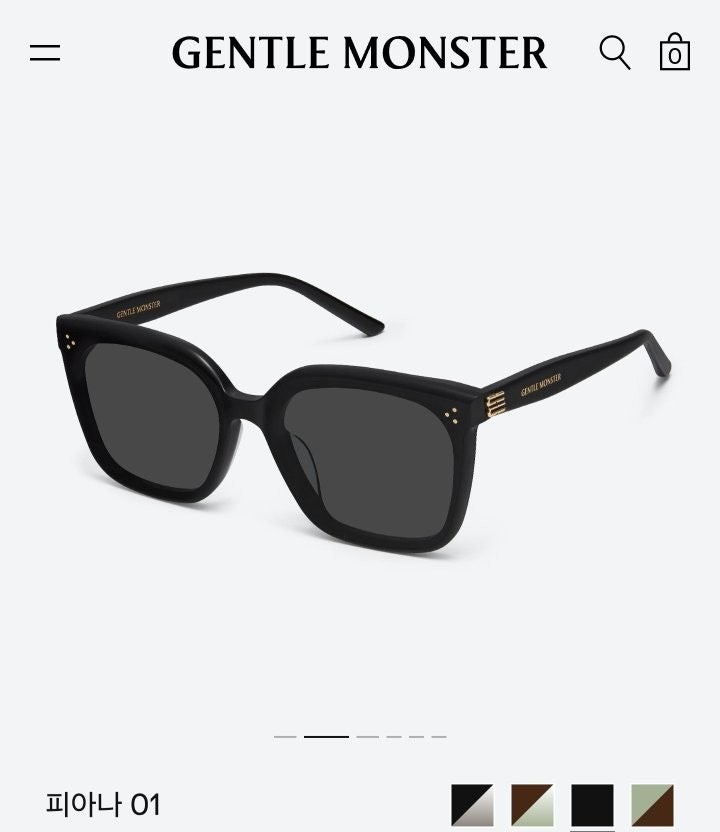The image size is (720, 832).
Task: Select the solid black color swatch
Action: click(x=592, y=804)
